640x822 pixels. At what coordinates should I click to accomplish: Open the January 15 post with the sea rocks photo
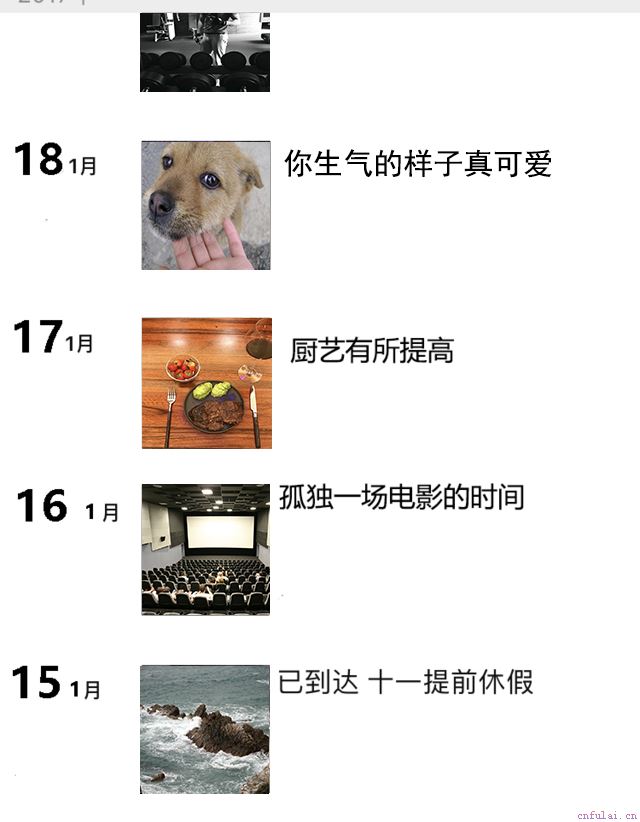(x=205, y=729)
